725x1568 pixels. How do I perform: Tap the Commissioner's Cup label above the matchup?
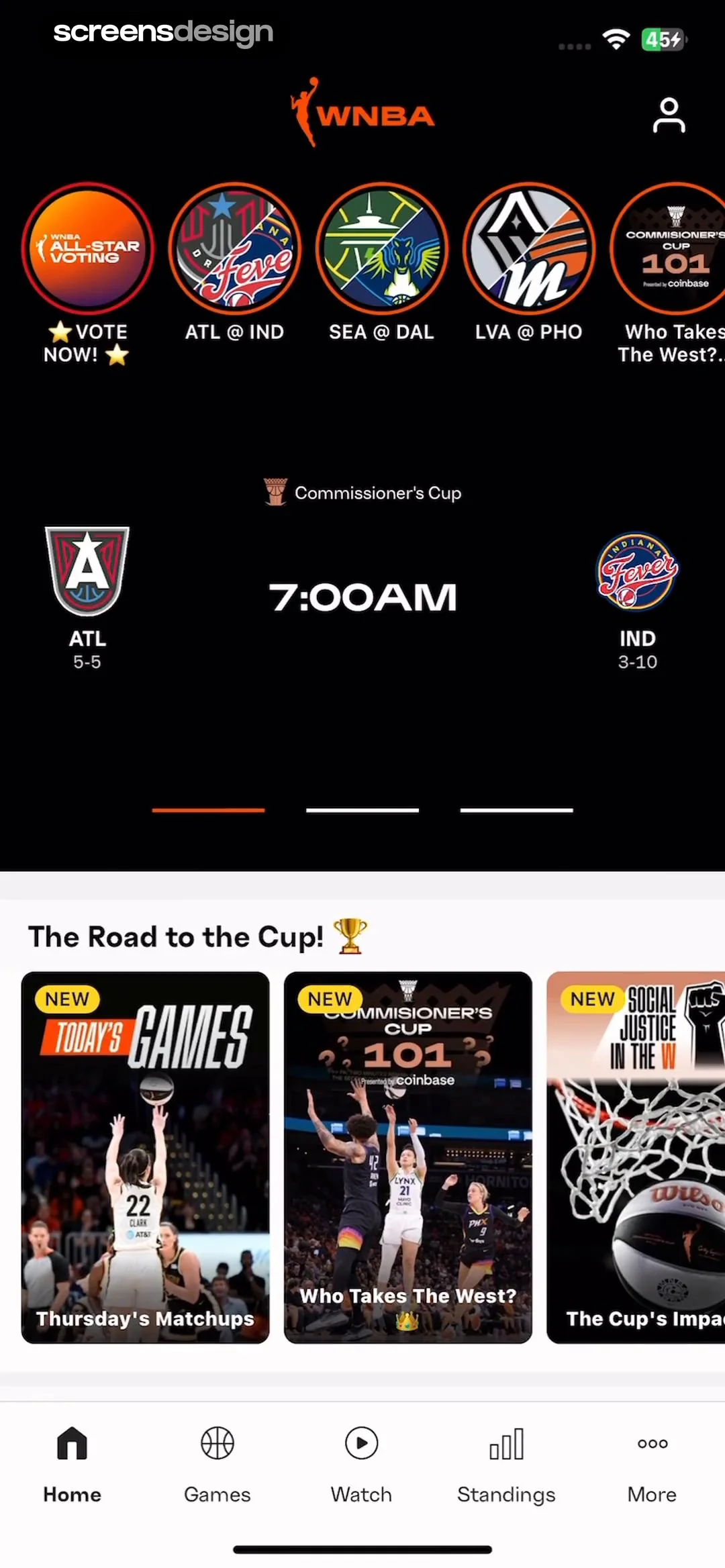click(x=362, y=493)
